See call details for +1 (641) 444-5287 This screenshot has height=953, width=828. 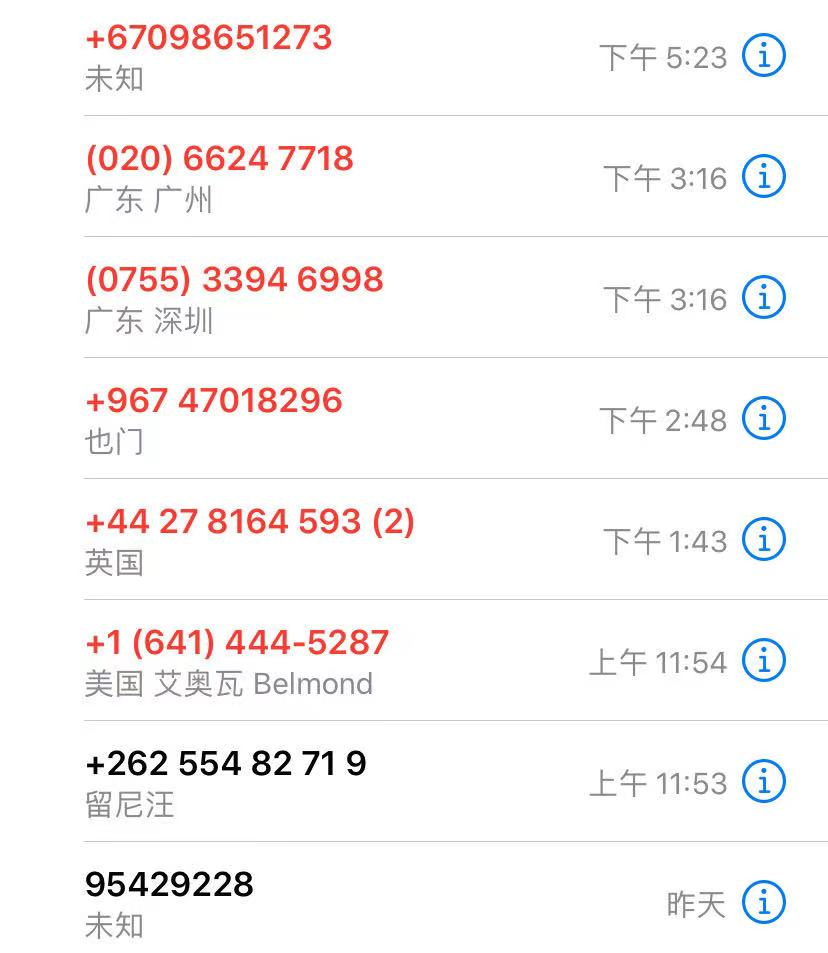pos(763,661)
